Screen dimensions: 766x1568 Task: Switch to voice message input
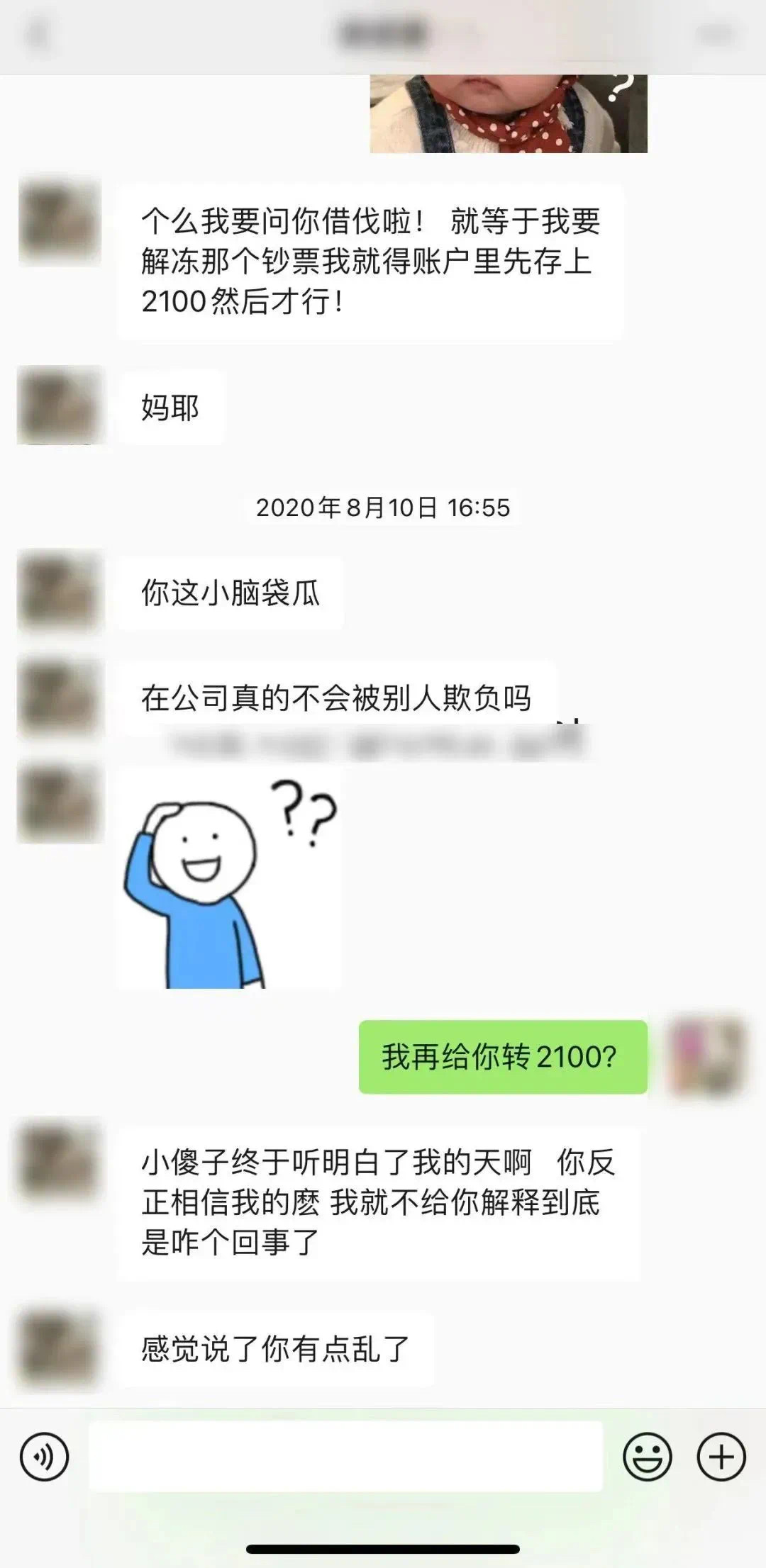pyautogui.click(x=45, y=1457)
